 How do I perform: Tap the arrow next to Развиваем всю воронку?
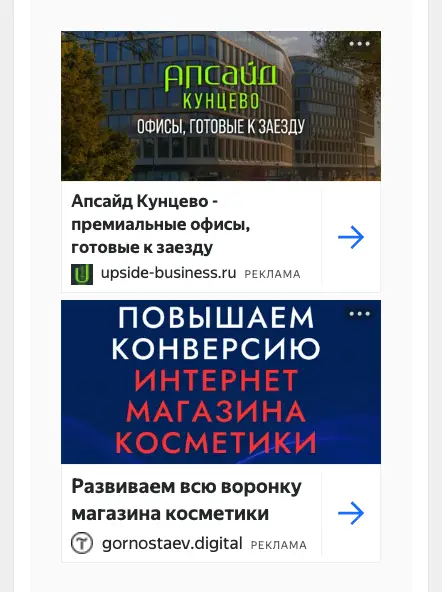pyautogui.click(x=351, y=513)
